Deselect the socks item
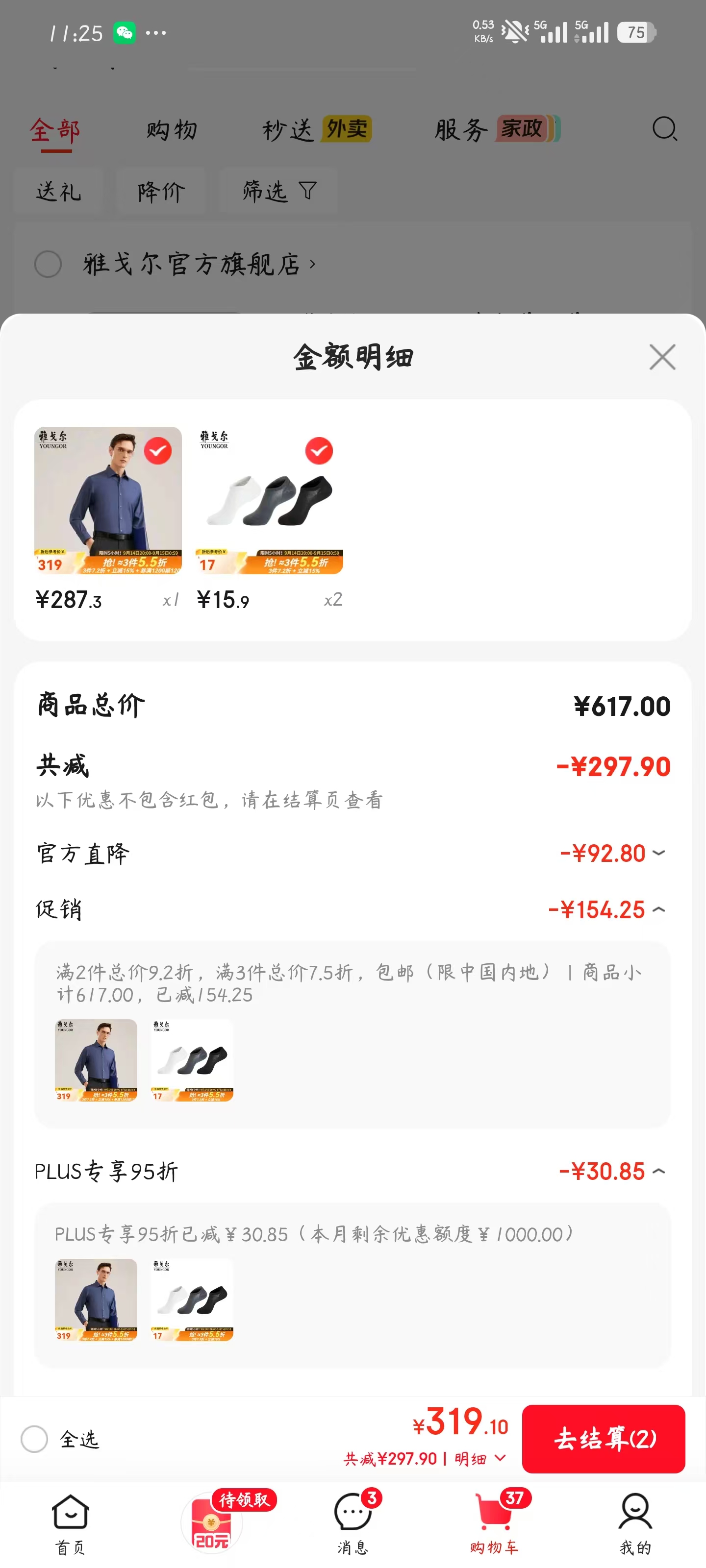 pyautogui.click(x=319, y=451)
